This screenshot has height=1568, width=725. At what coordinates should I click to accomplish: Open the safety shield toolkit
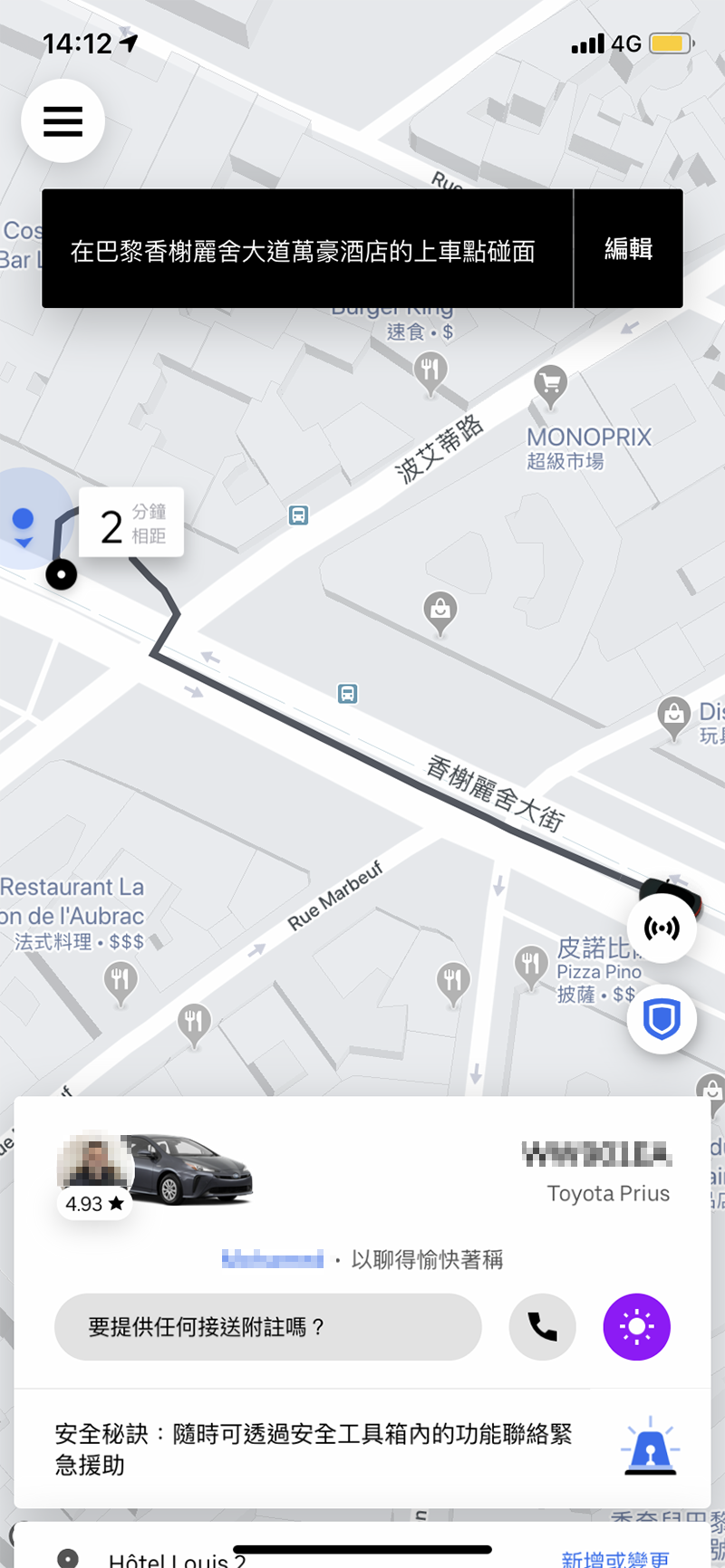662,1018
